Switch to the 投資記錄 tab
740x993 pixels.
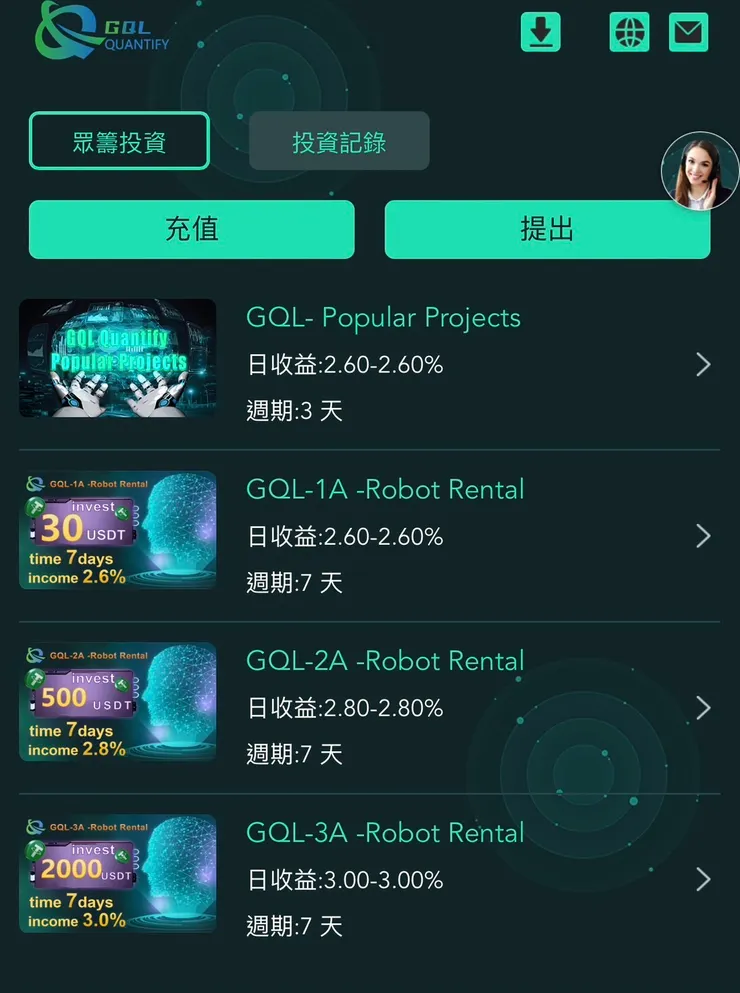339,141
